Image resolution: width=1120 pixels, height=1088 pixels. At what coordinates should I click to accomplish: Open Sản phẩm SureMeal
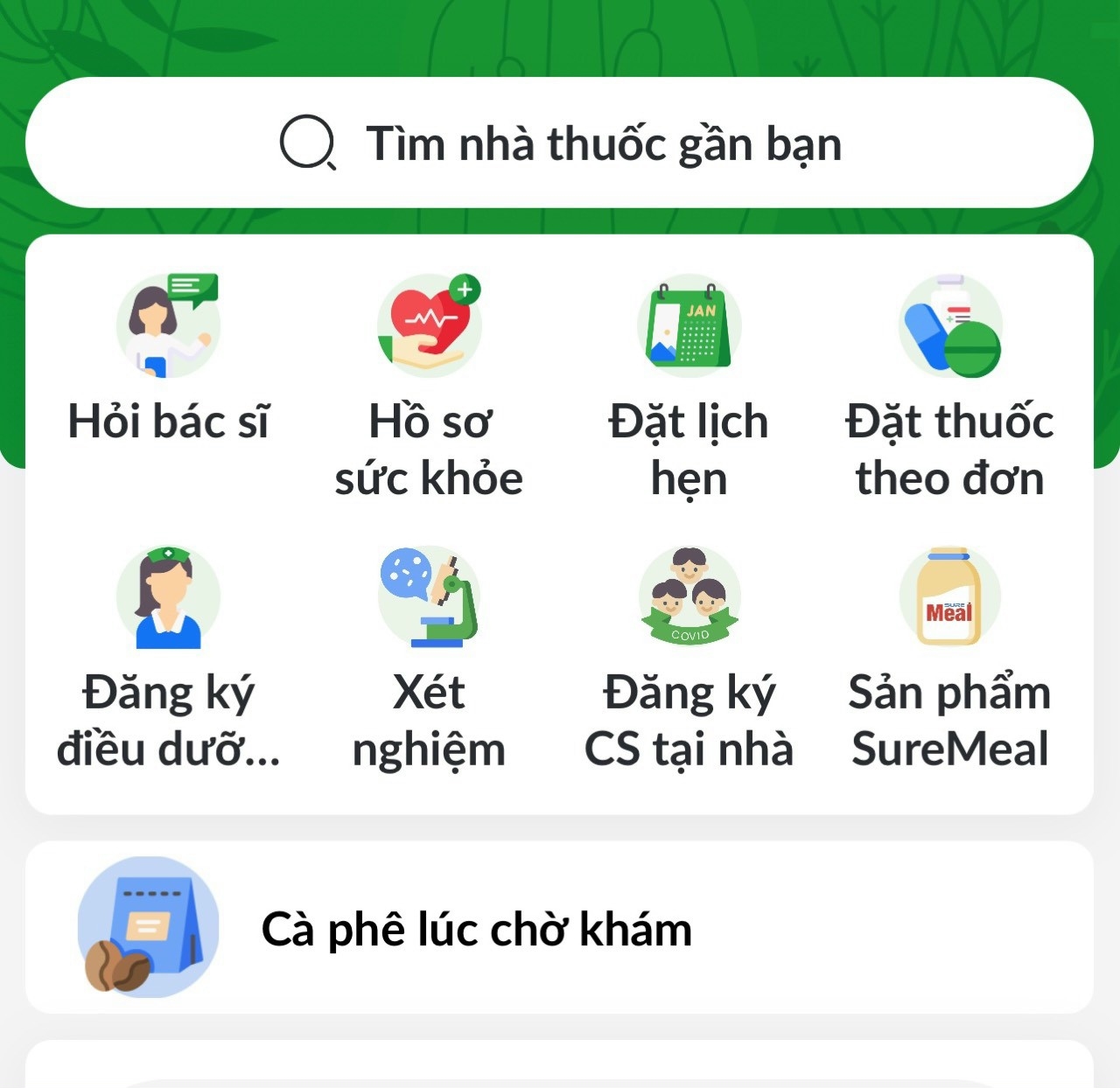click(949, 598)
